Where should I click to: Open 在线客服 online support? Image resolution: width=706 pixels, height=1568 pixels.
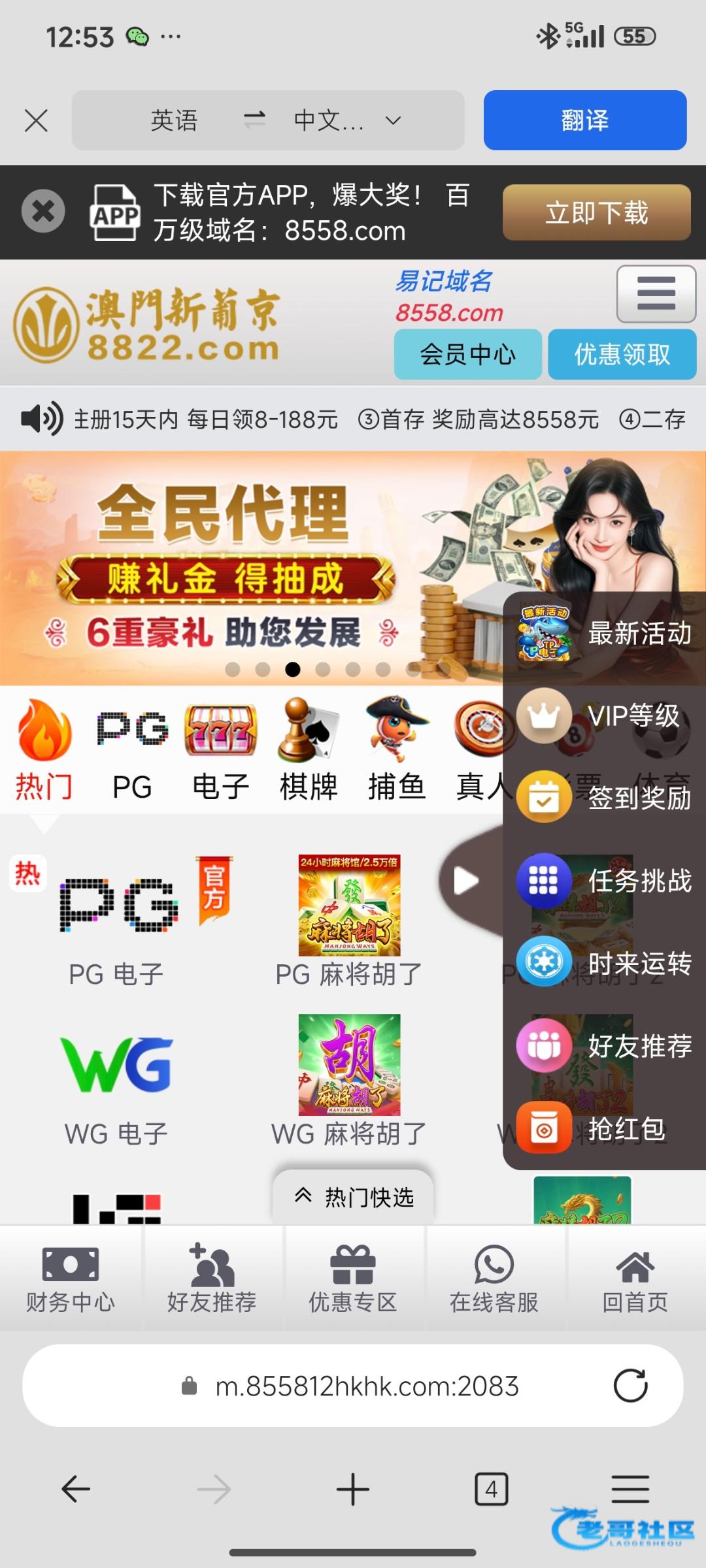pos(494,1279)
